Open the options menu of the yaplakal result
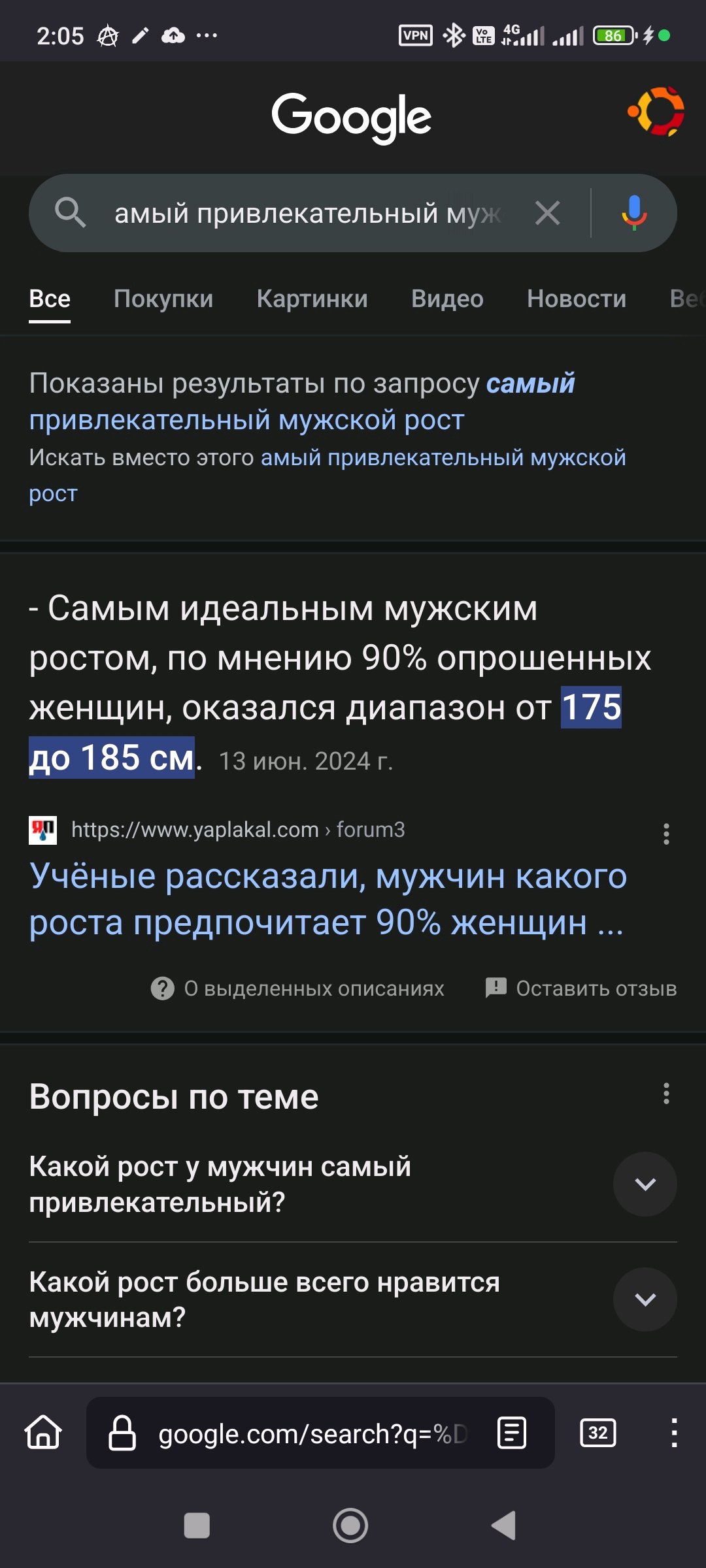 click(x=666, y=834)
